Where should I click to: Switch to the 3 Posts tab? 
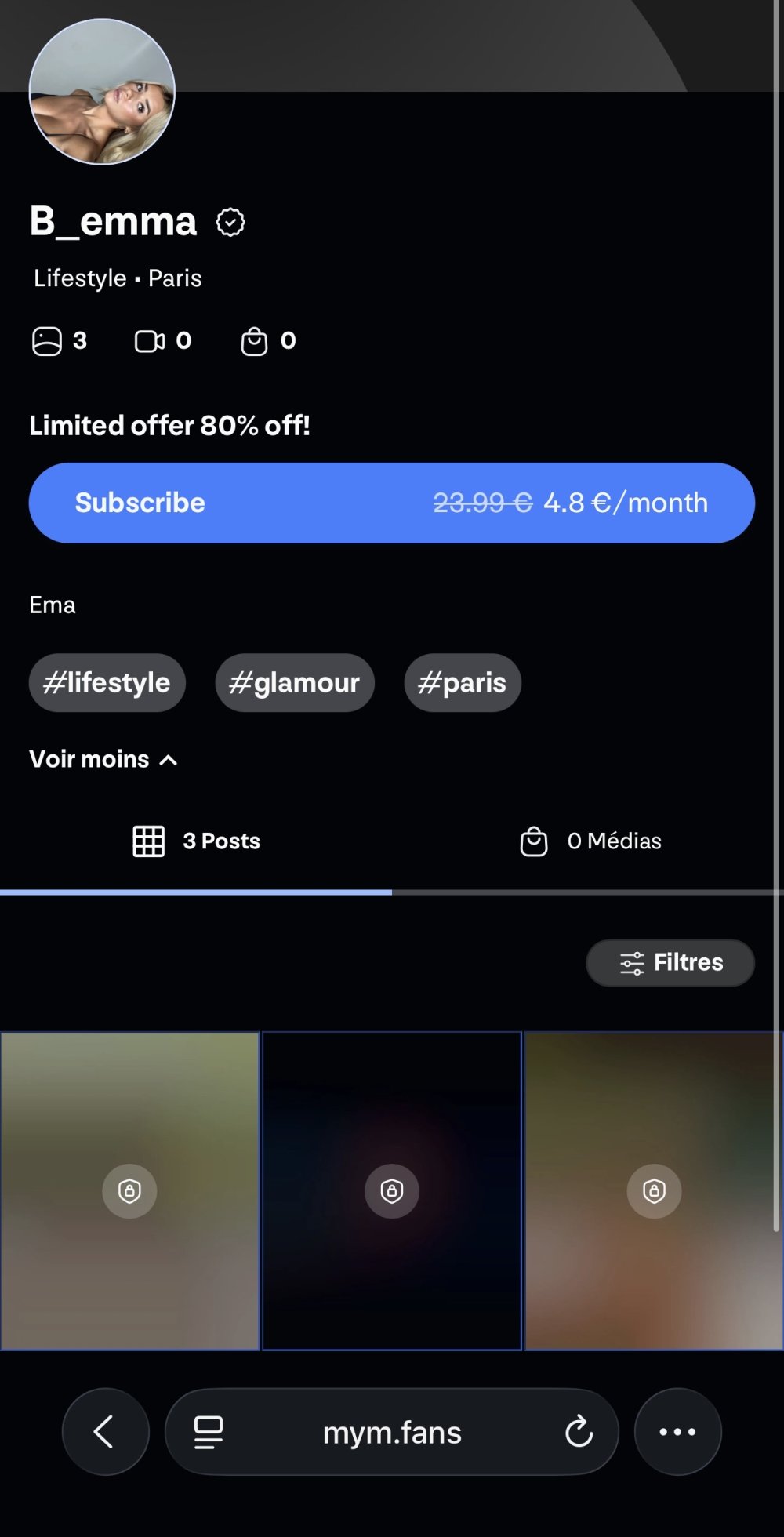(x=196, y=841)
